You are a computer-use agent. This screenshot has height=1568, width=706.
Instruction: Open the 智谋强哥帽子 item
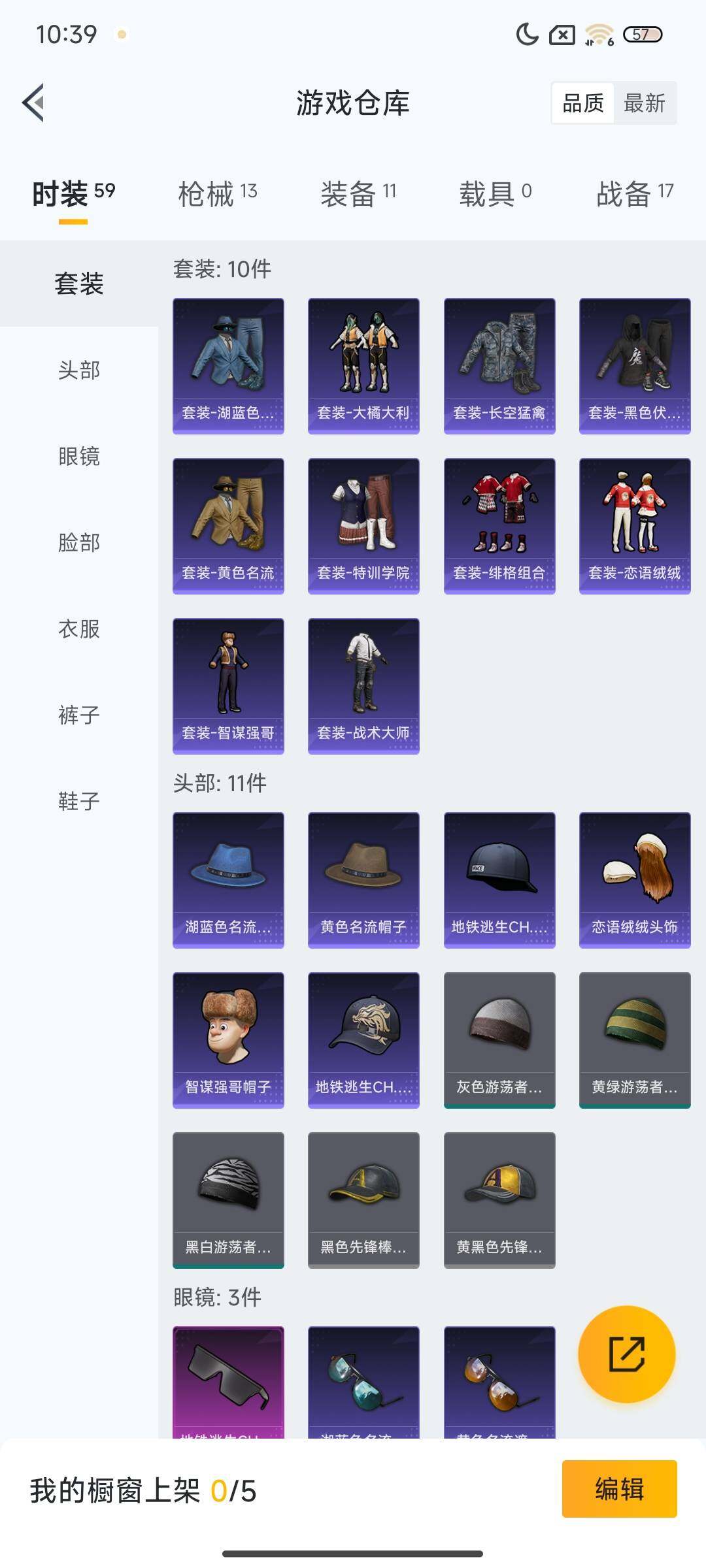click(228, 1039)
